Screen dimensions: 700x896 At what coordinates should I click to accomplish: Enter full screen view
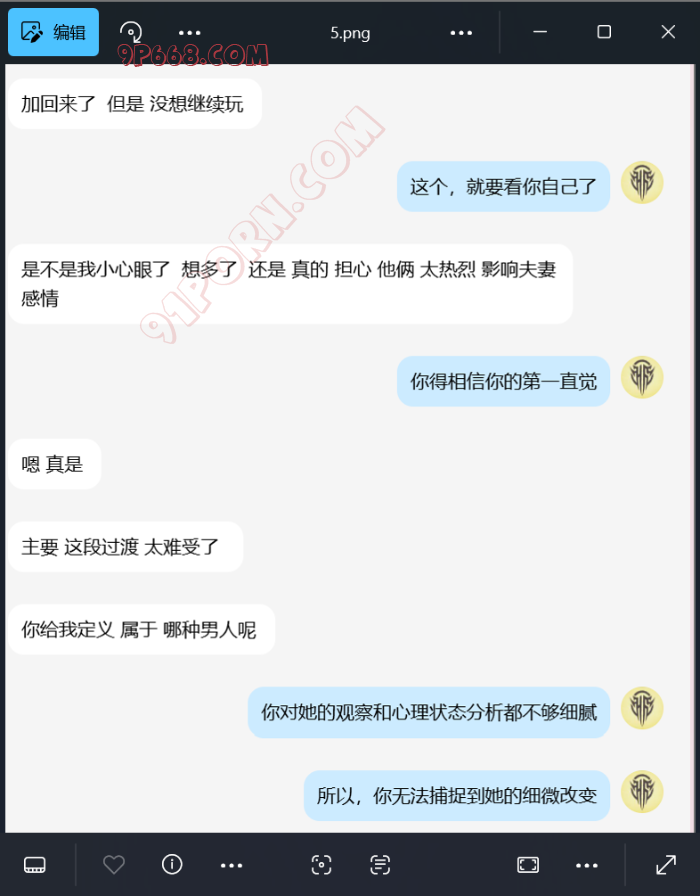pyautogui.click(x=665, y=865)
